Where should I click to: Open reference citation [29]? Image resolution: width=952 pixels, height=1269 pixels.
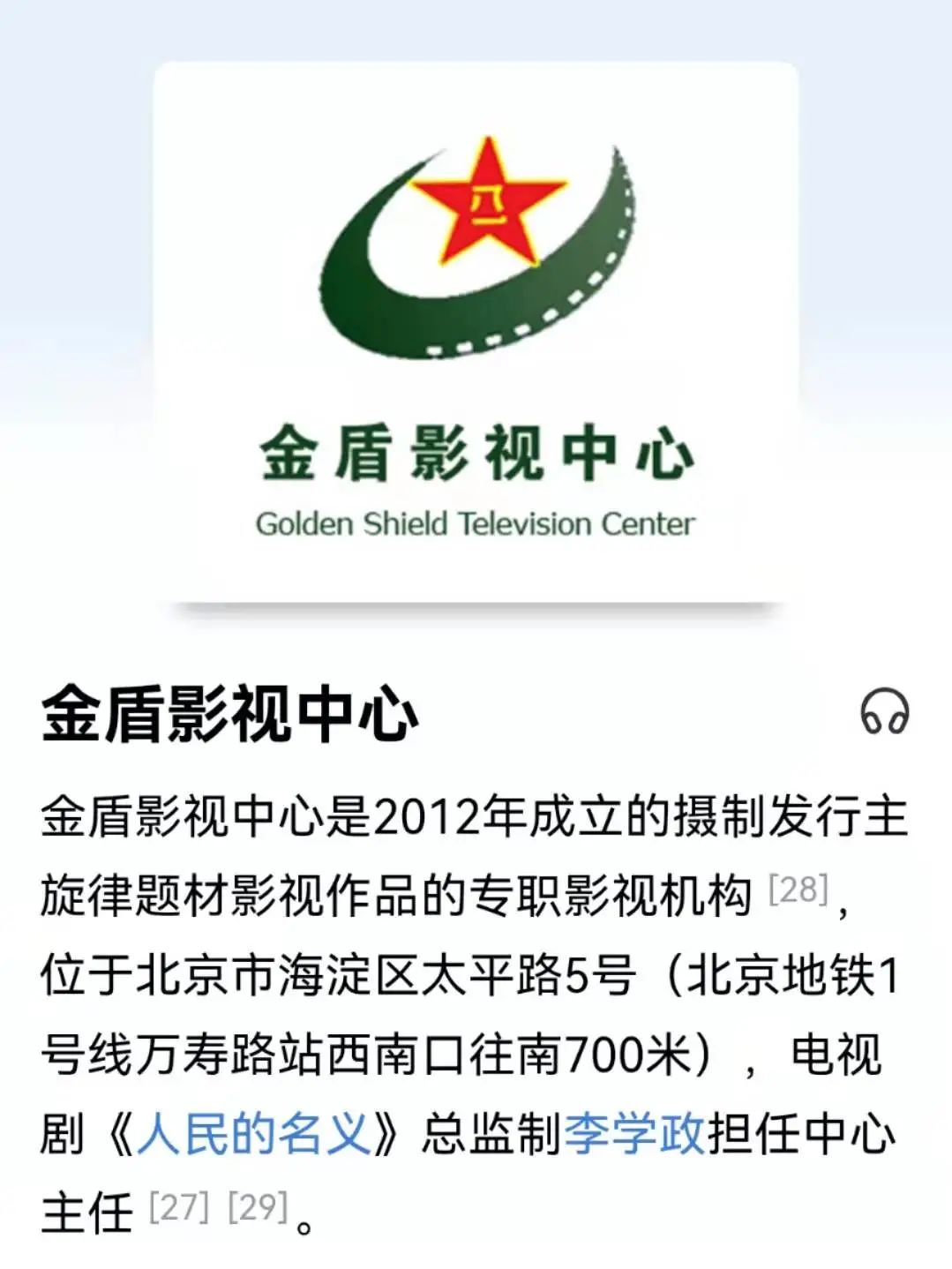click(x=258, y=1206)
